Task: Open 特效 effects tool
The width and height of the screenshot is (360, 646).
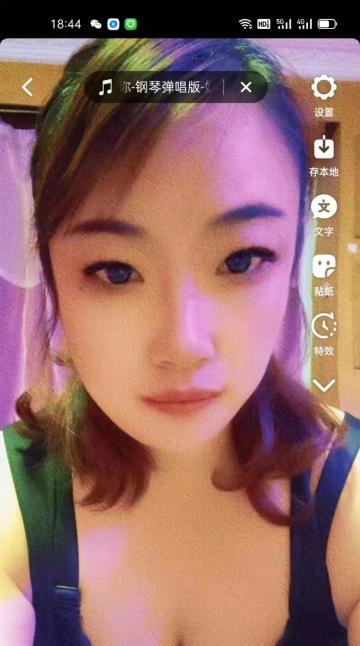Action: click(324, 335)
